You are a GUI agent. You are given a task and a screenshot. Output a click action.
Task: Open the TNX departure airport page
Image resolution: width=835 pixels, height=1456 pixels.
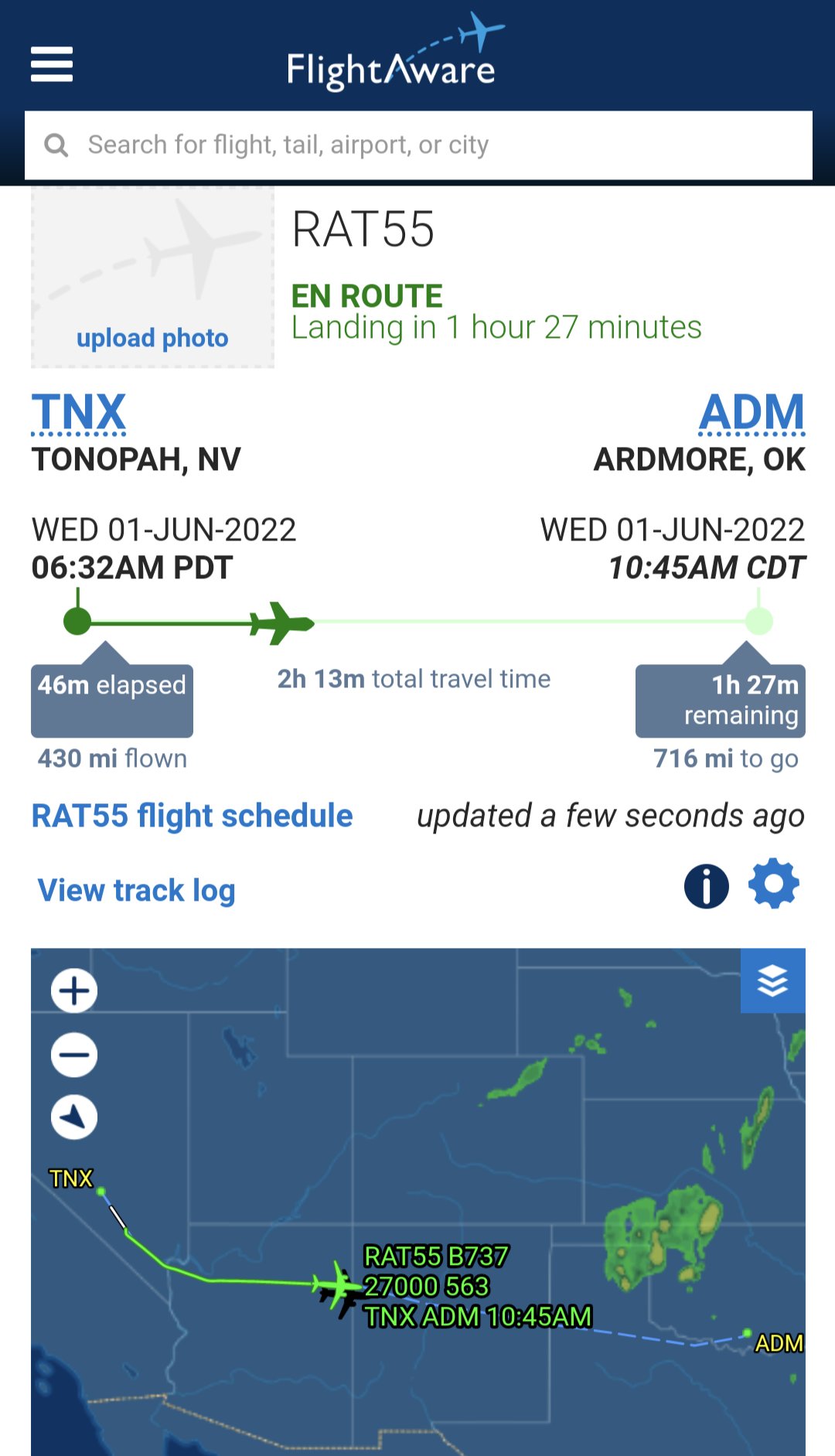(x=79, y=412)
